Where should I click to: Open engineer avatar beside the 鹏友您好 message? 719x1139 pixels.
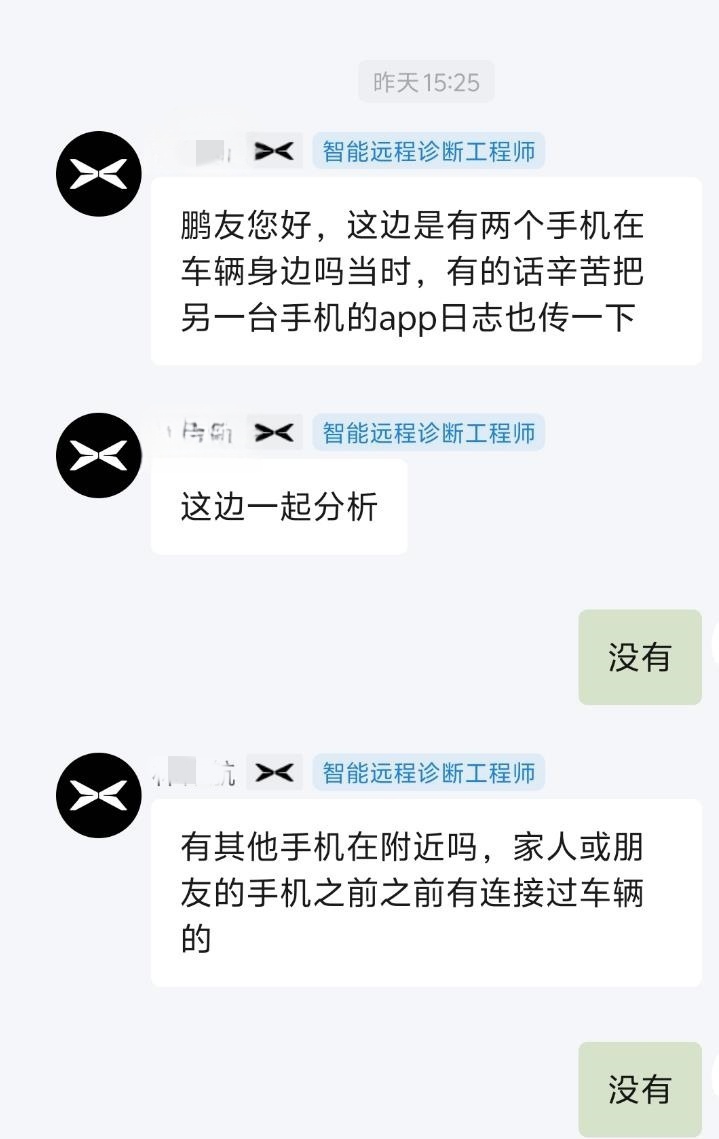tap(99, 174)
